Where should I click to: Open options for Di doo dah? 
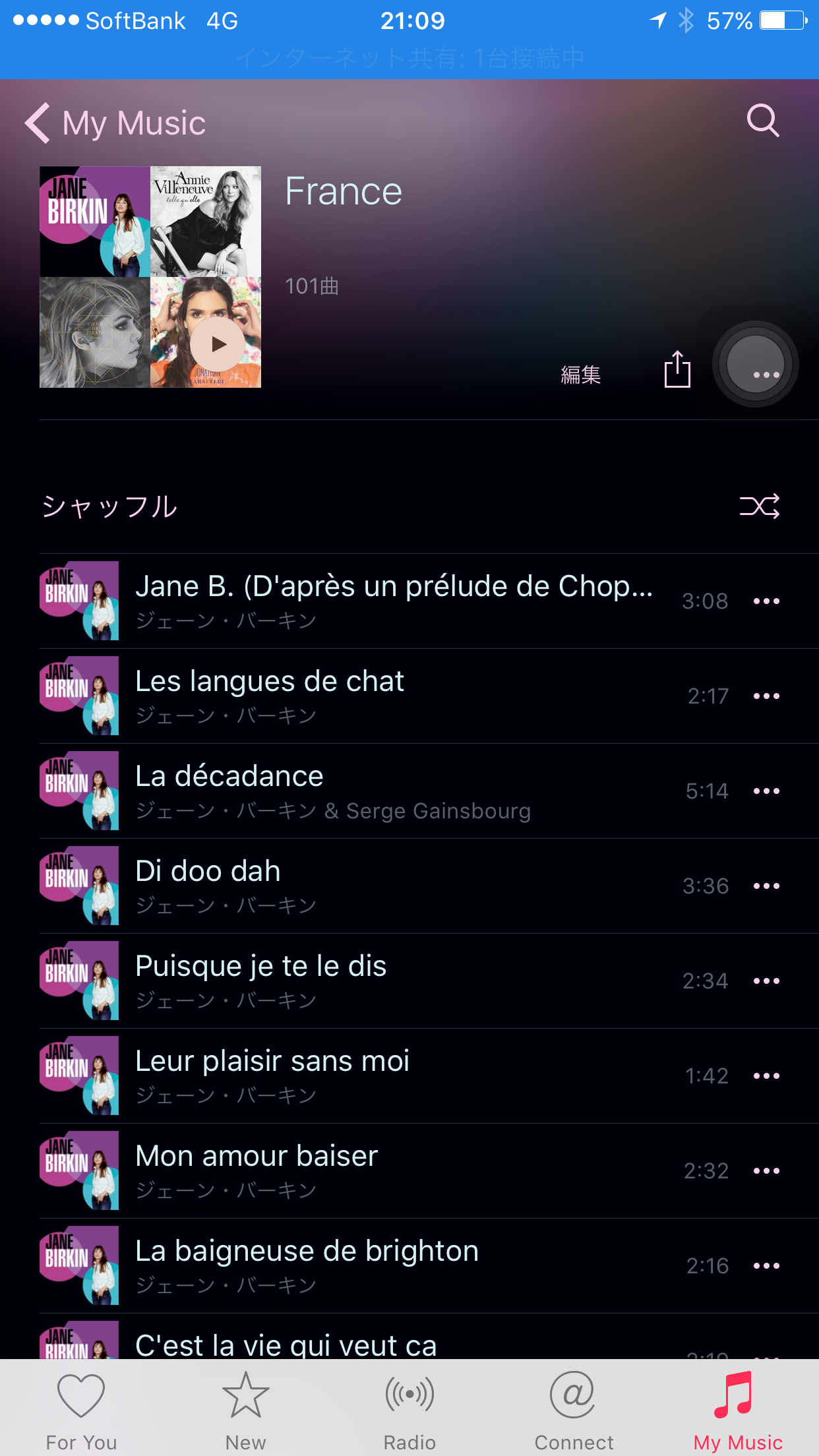766,886
